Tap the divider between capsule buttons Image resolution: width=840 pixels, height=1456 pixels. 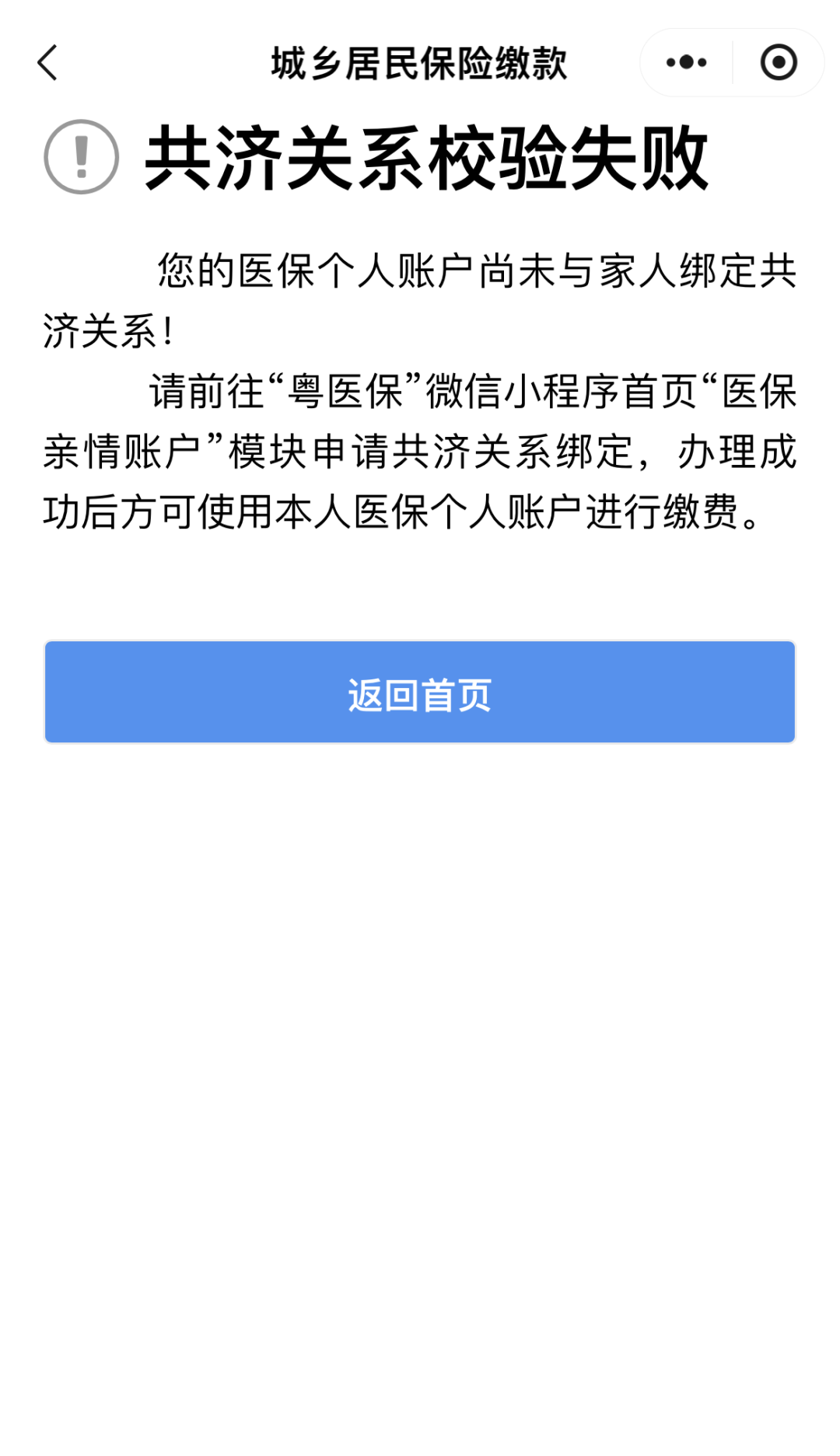731,63
